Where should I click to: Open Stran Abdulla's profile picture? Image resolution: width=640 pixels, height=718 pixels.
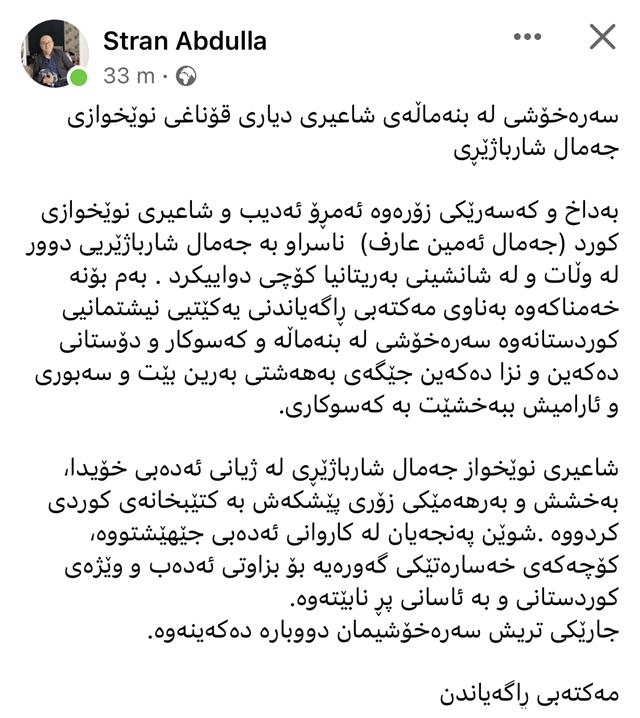tap(54, 53)
